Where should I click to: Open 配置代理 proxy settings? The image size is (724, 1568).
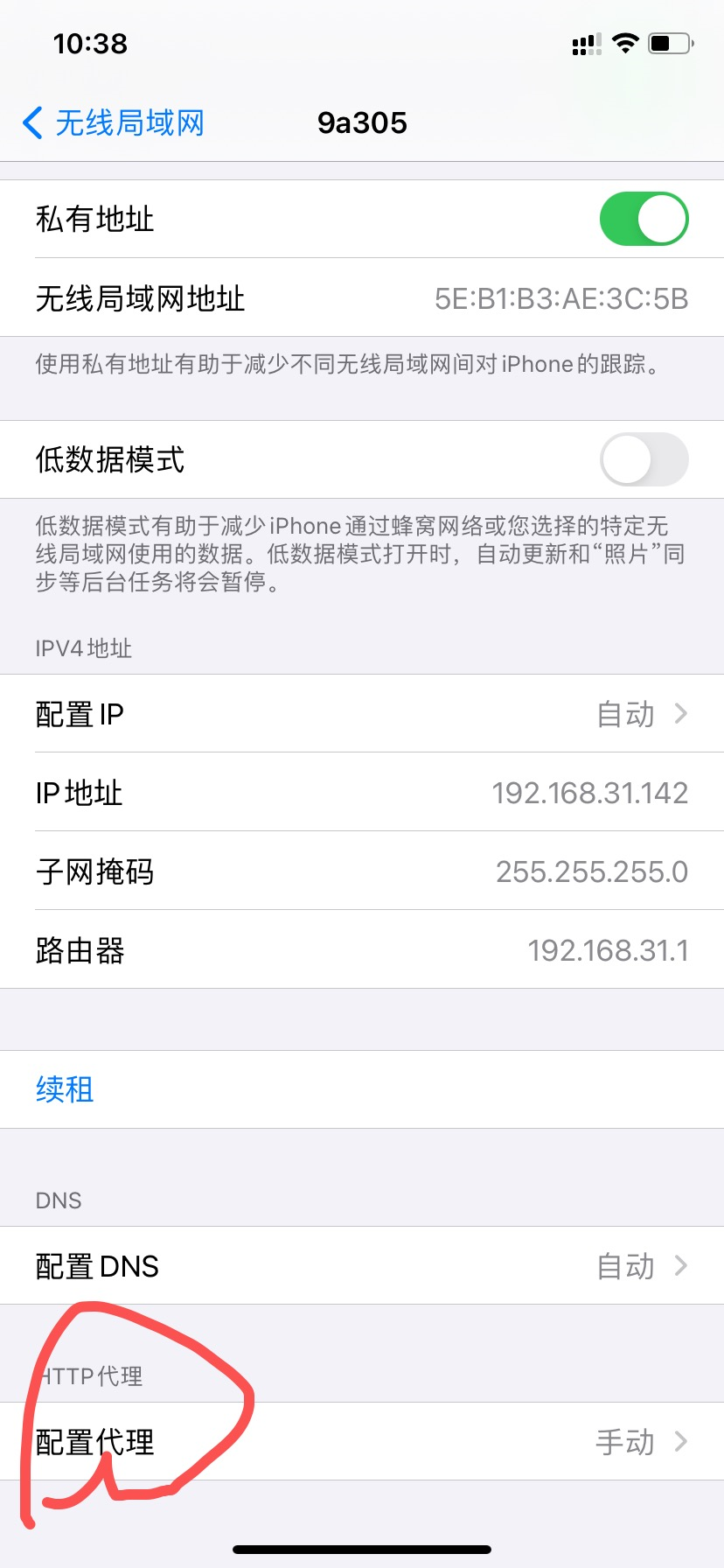(362, 1442)
